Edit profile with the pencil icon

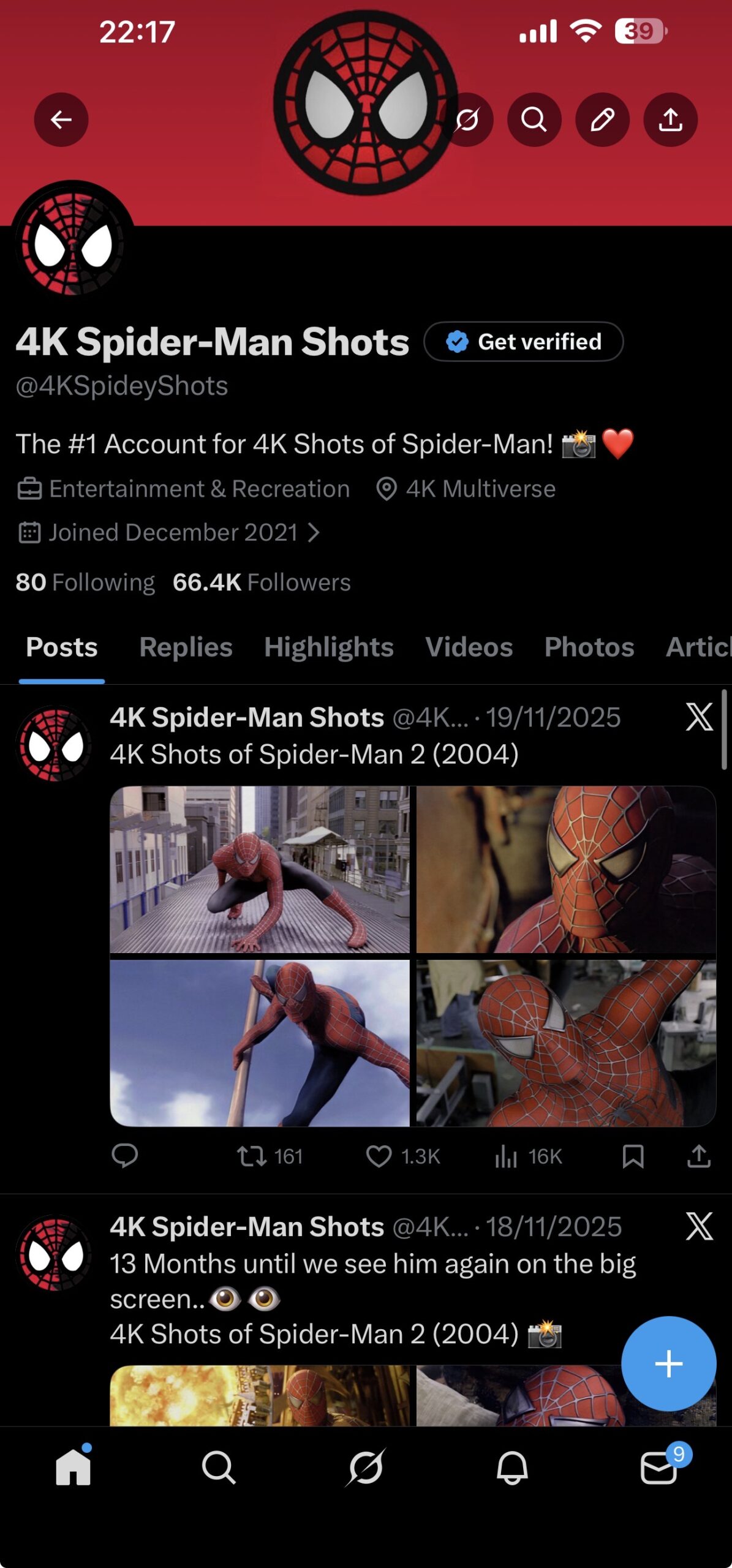602,119
